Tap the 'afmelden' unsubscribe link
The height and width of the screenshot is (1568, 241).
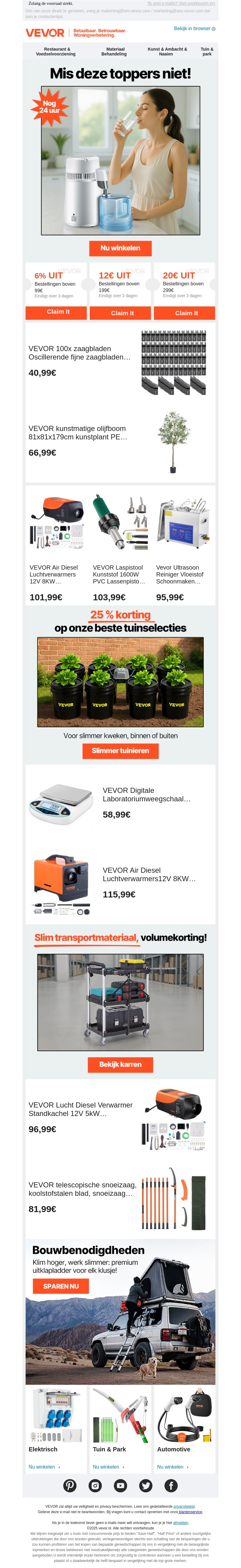coord(181,1523)
